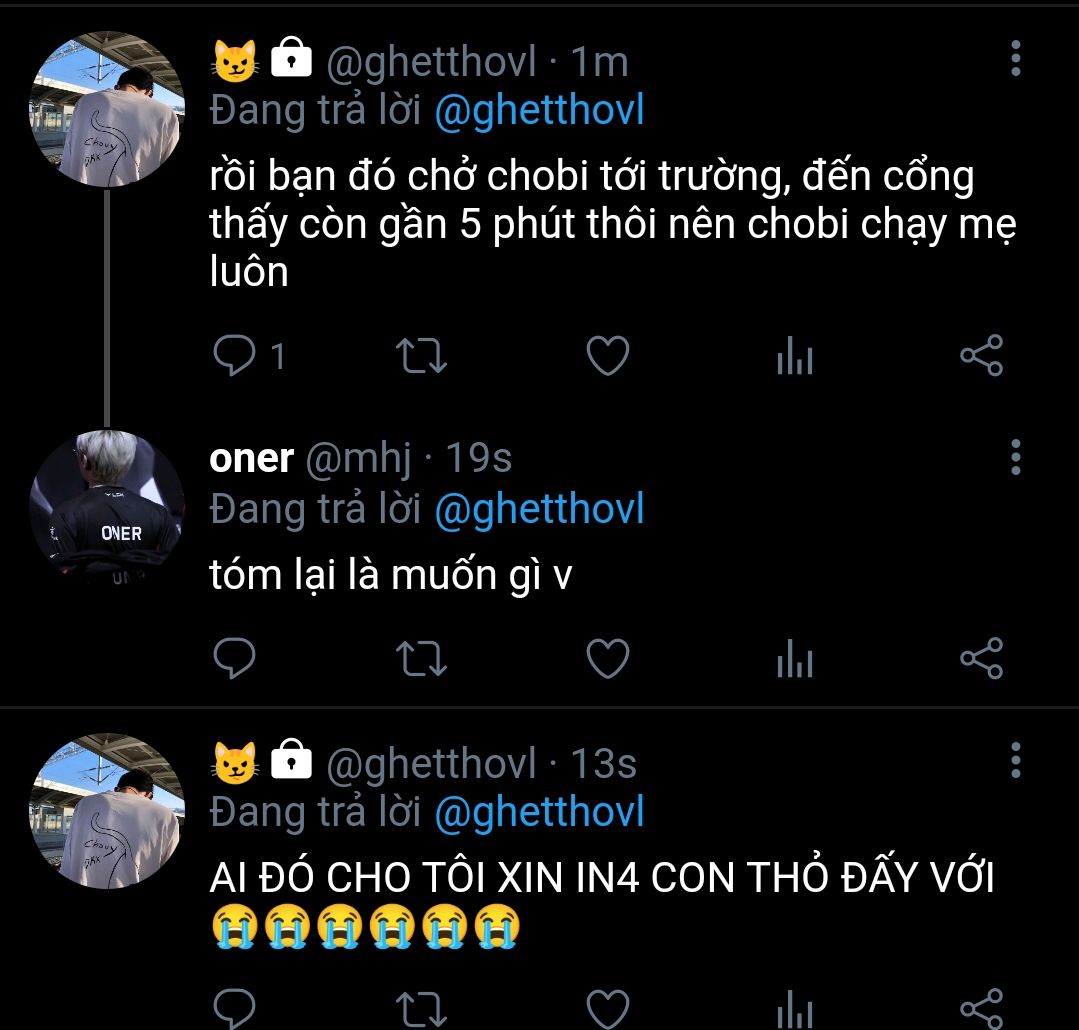Open overflow menu on the chobi school tweet
Screen dimensions: 1079x1030
click(1015, 60)
